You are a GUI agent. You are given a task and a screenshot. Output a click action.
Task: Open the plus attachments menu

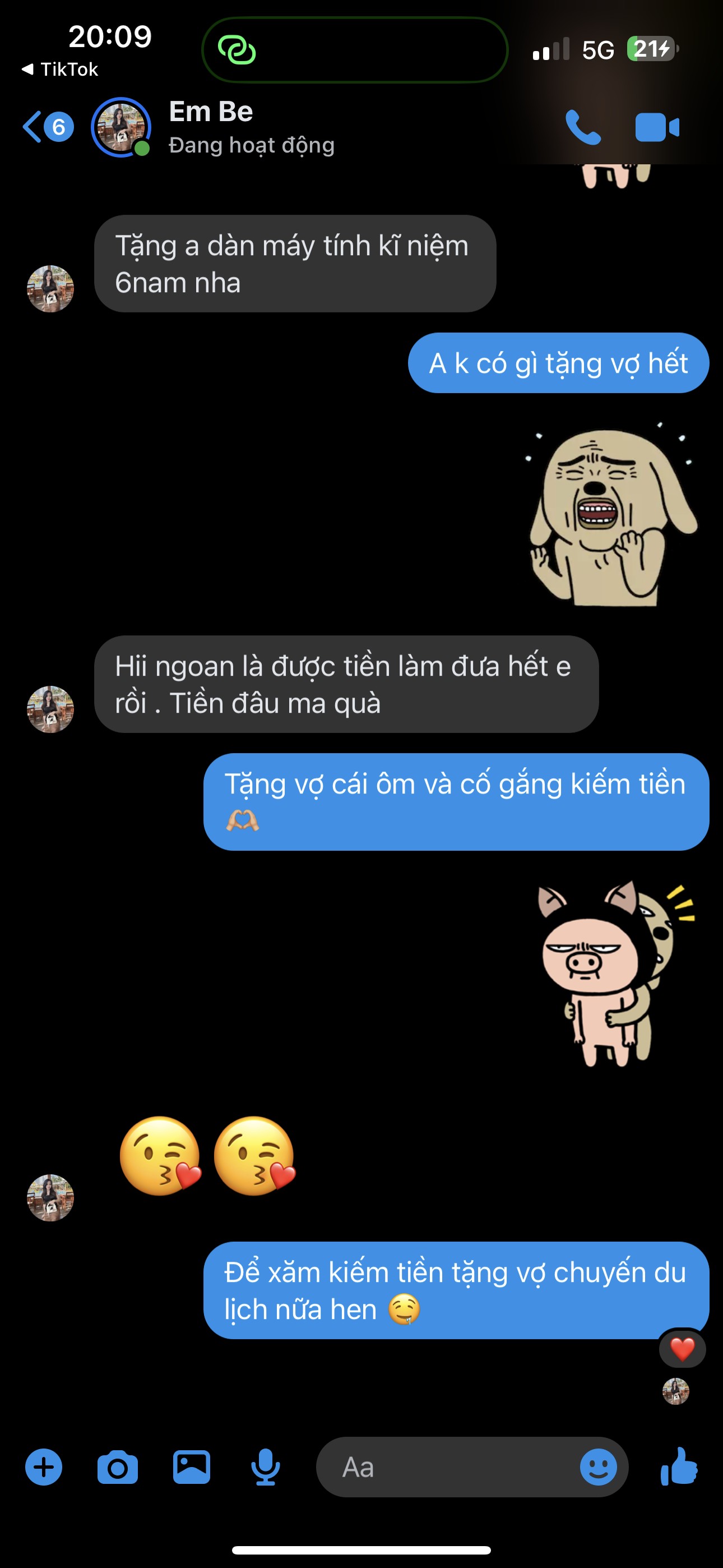44,1467
